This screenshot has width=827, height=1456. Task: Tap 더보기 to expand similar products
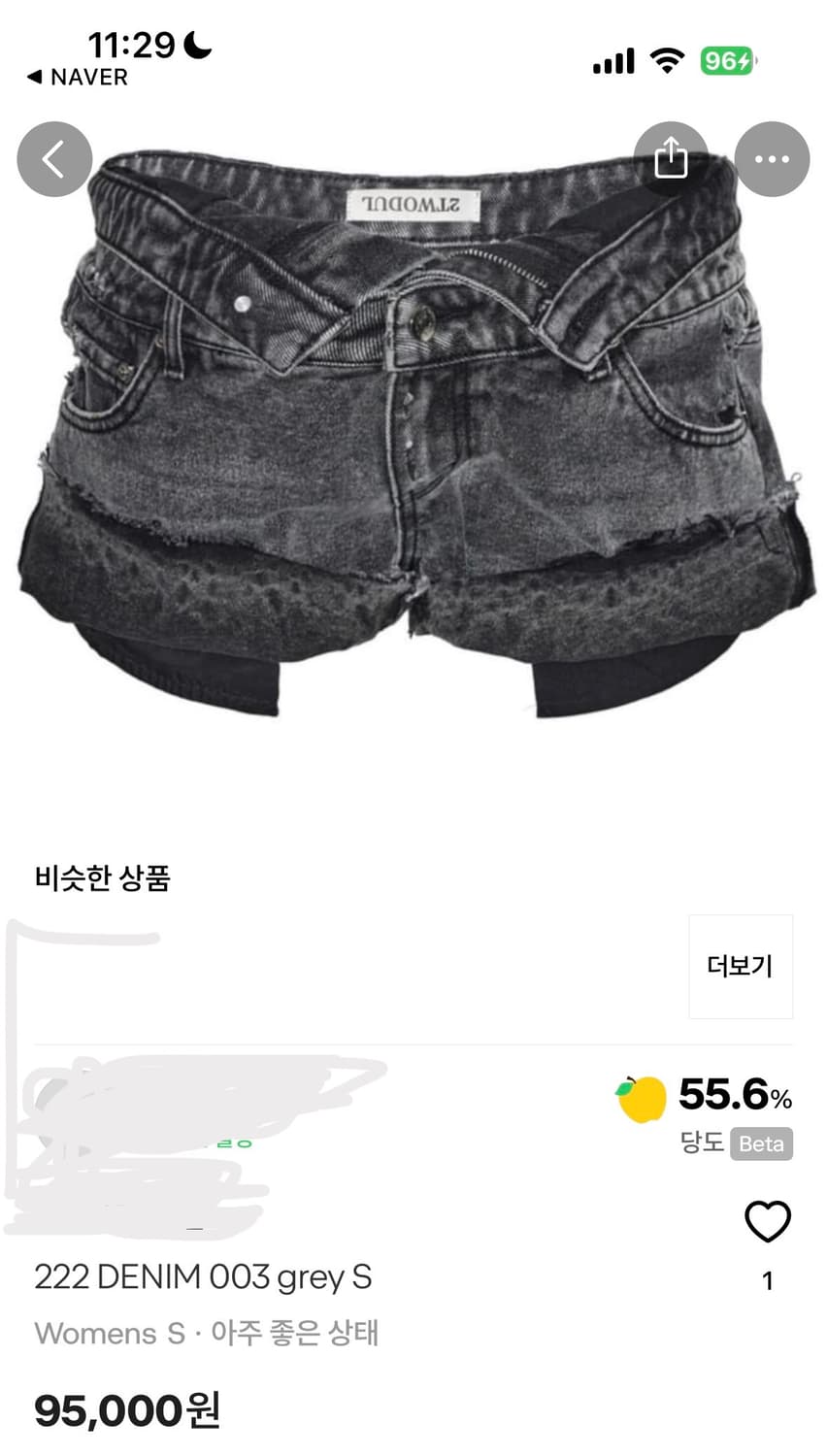coord(741,968)
